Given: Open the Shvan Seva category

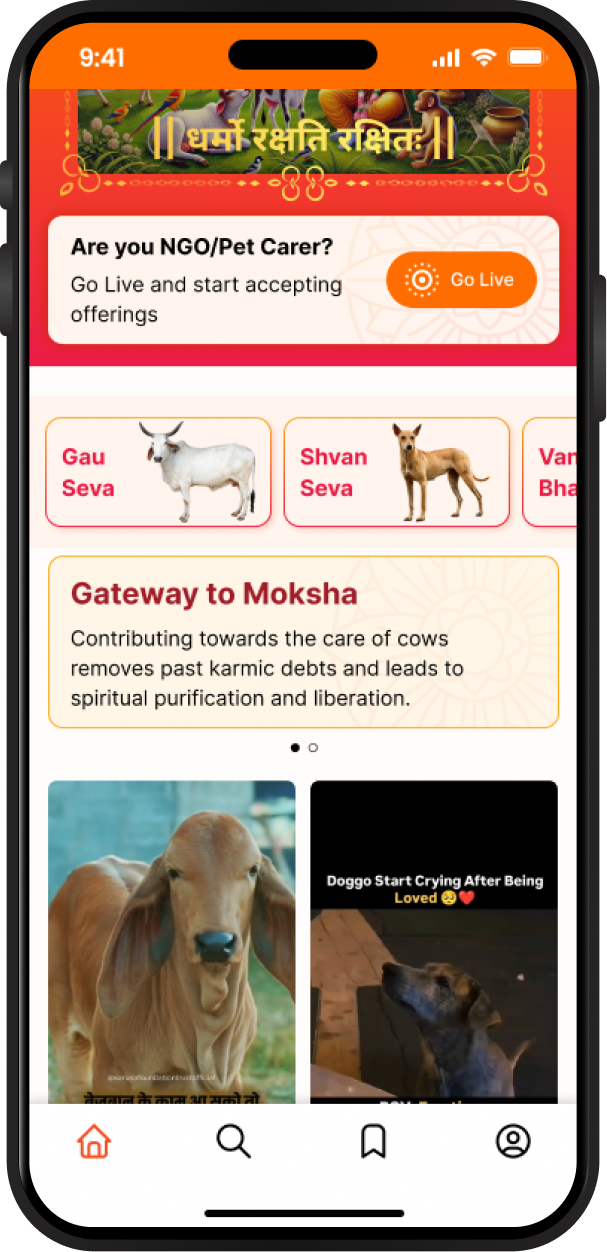Looking at the screenshot, I should pyautogui.click(x=396, y=472).
